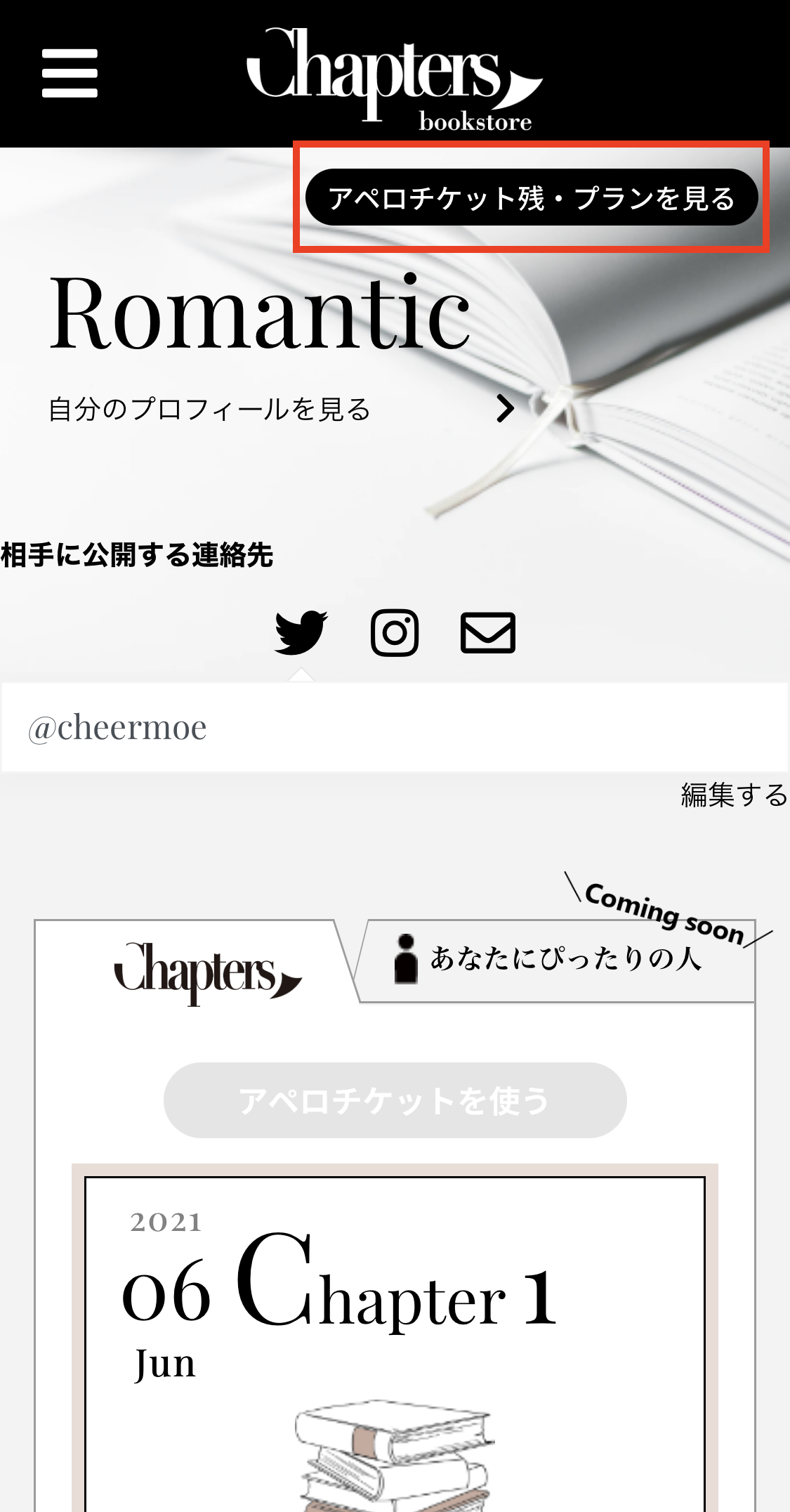Select the email contact icon
Image resolution: width=790 pixels, height=1512 pixels.
pyautogui.click(x=488, y=632)
